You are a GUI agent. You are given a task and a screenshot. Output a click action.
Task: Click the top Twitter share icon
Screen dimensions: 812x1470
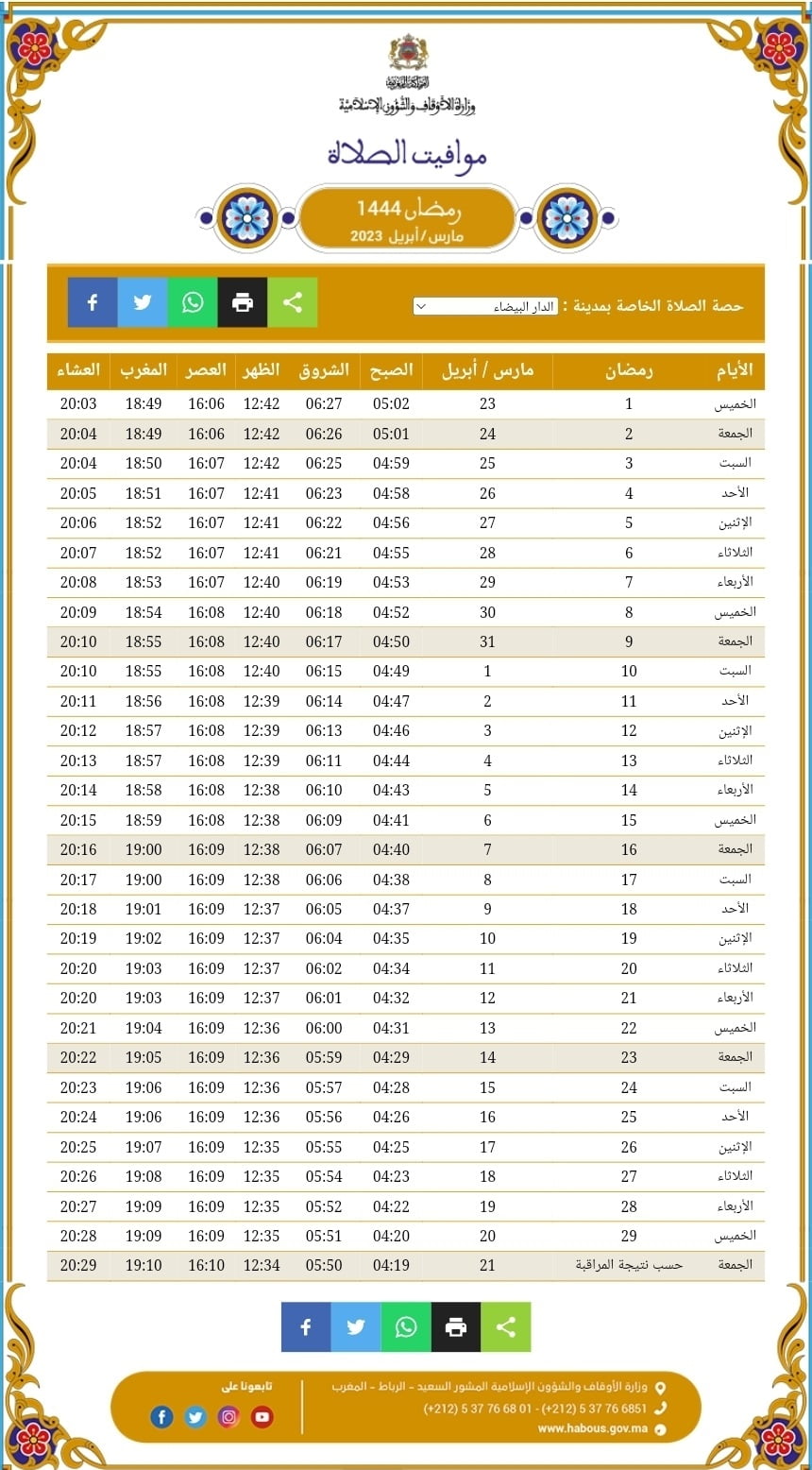coord(143,302)
